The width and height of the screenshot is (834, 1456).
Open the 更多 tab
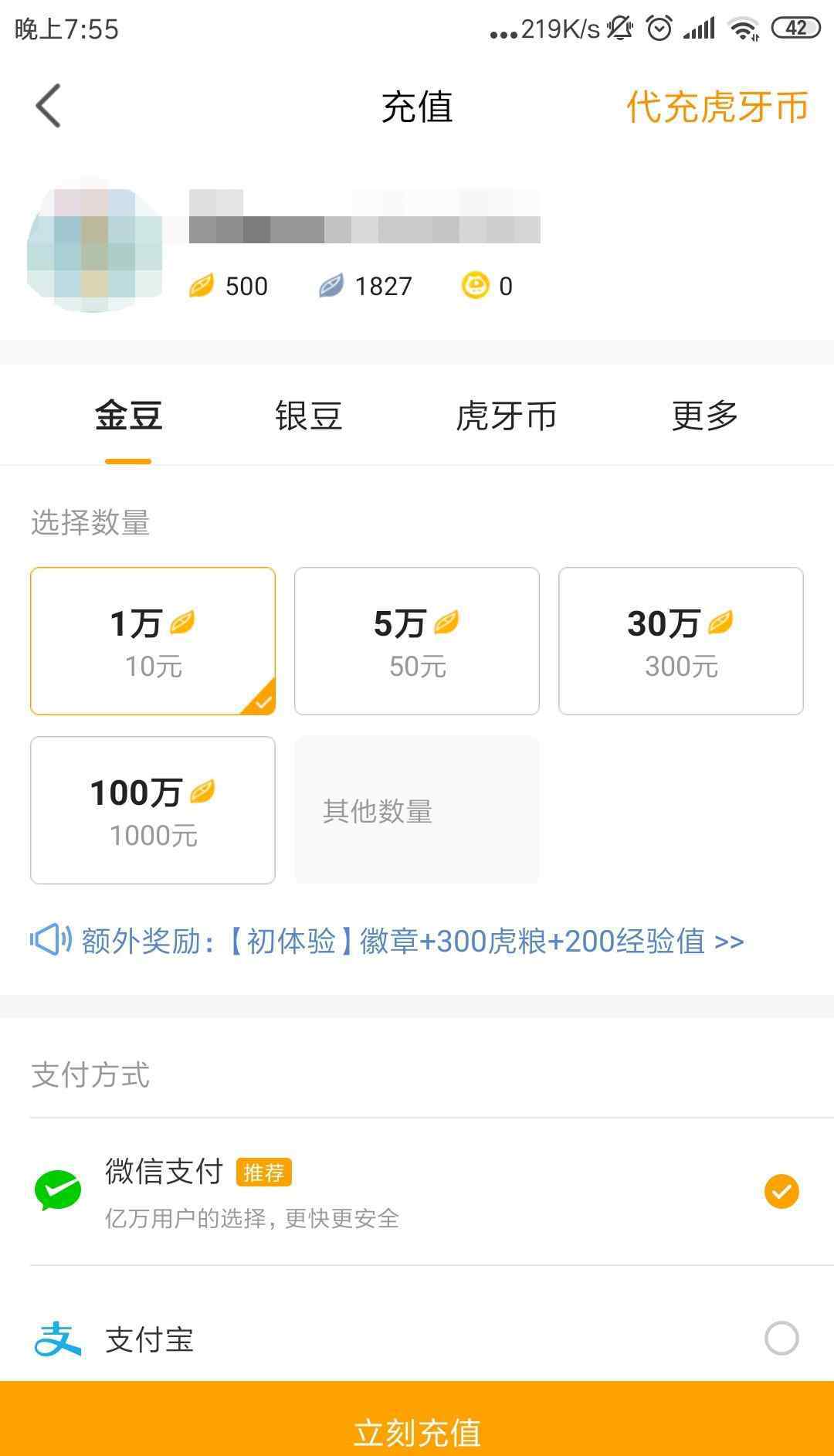pos(704,416)
